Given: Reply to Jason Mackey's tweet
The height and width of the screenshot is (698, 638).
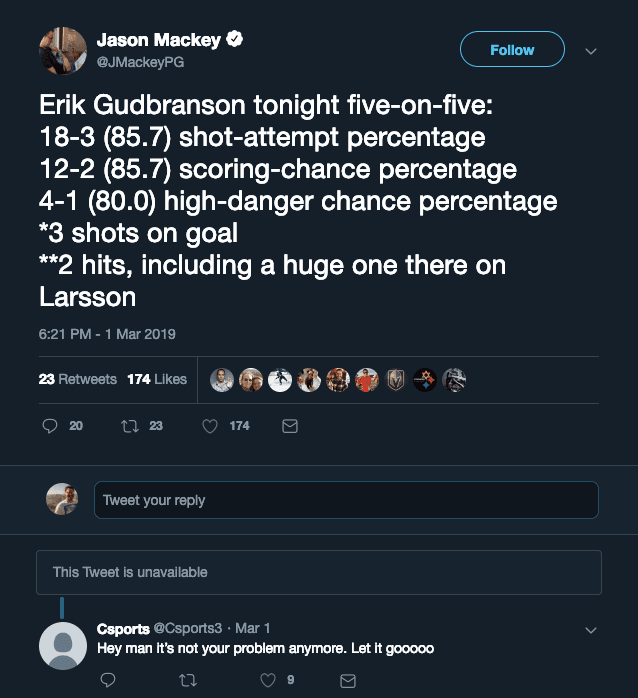Looking at the screenshot, I should pos(51,426).
